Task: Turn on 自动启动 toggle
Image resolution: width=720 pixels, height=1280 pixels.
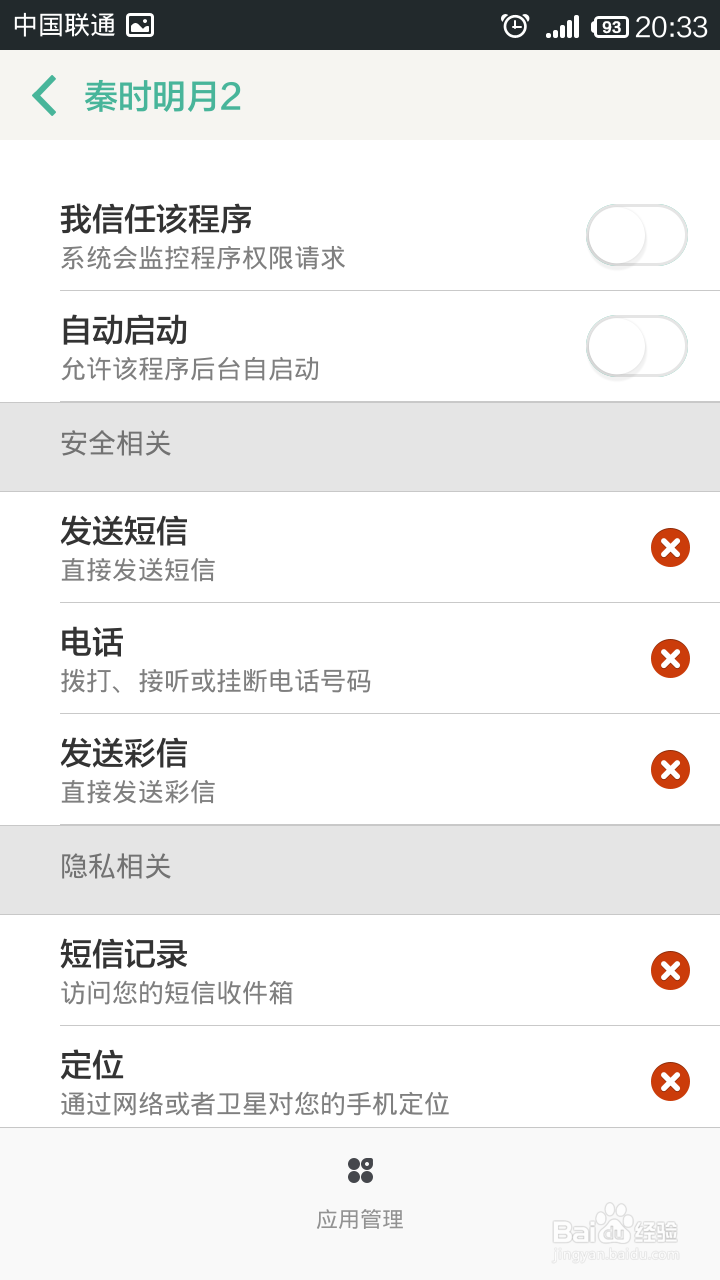Action: pyautogui.click(x=637, y=346)
